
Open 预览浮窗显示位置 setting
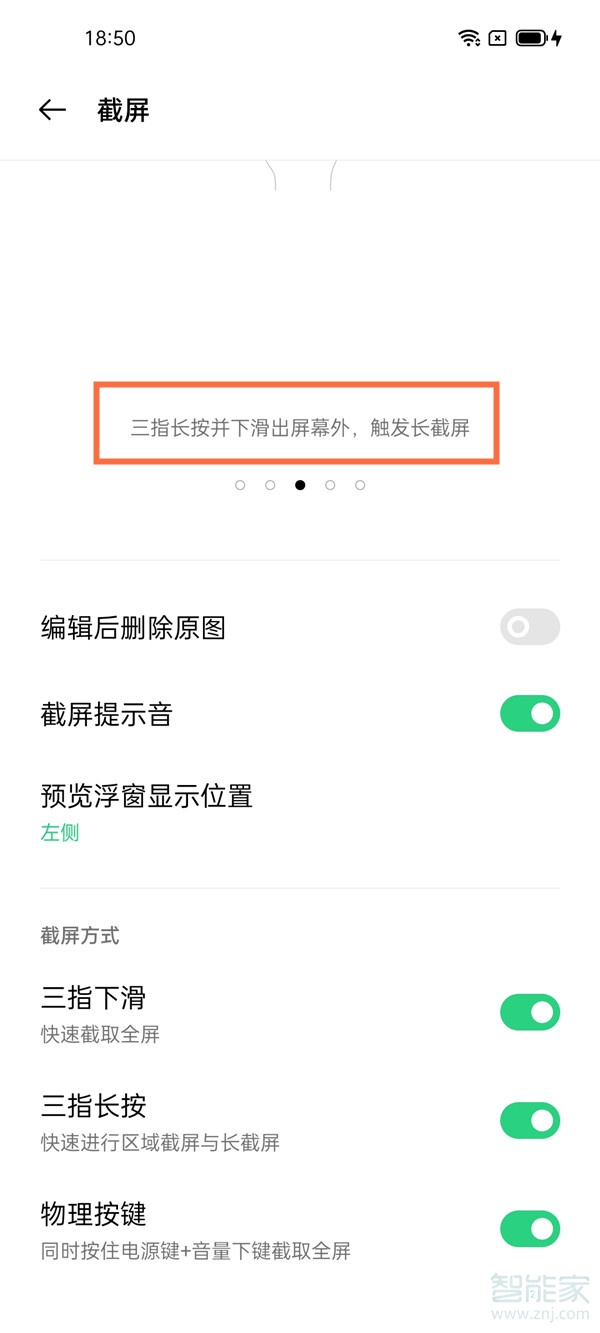147,811
